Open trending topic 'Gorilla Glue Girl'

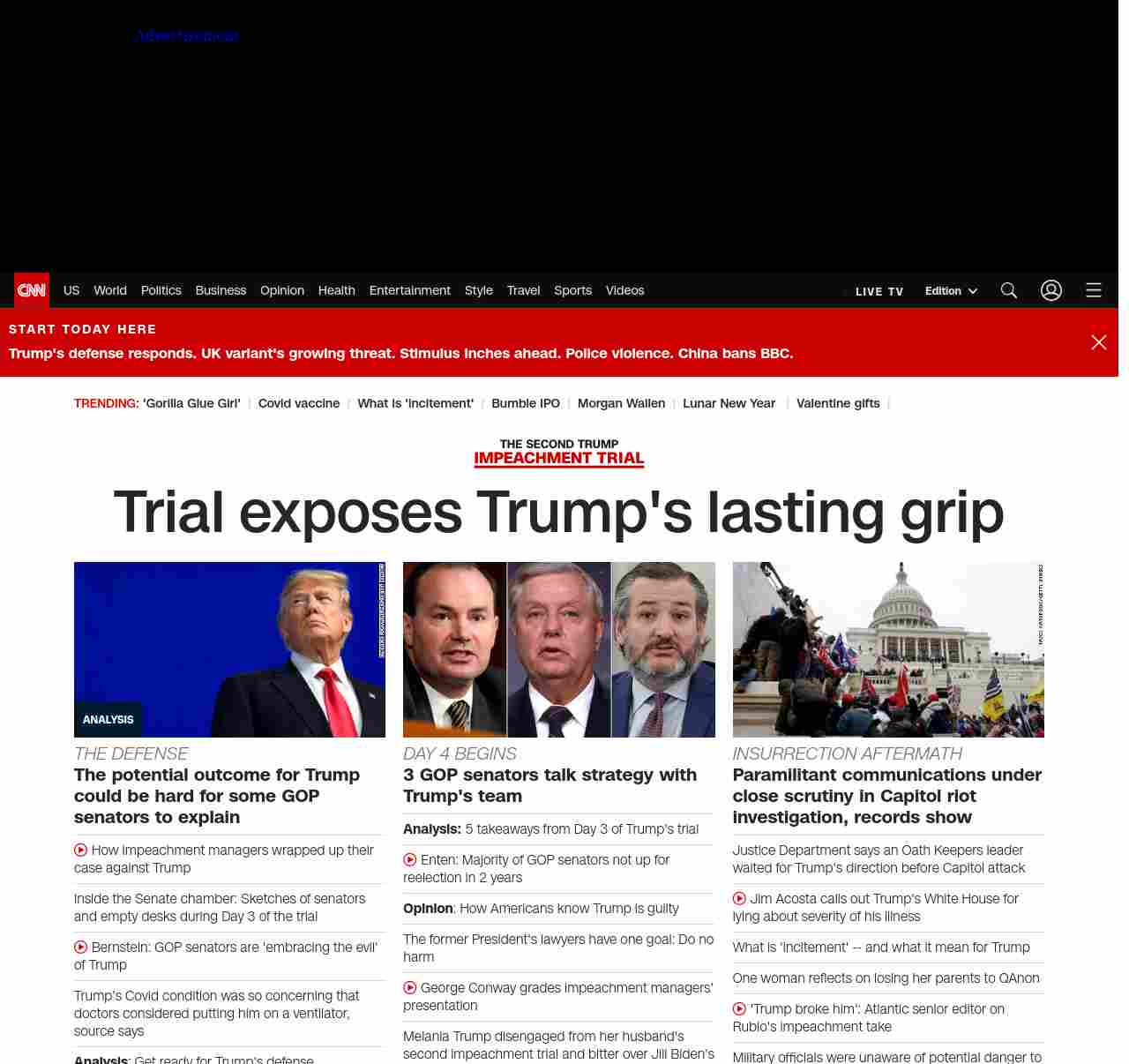point(191,403)
